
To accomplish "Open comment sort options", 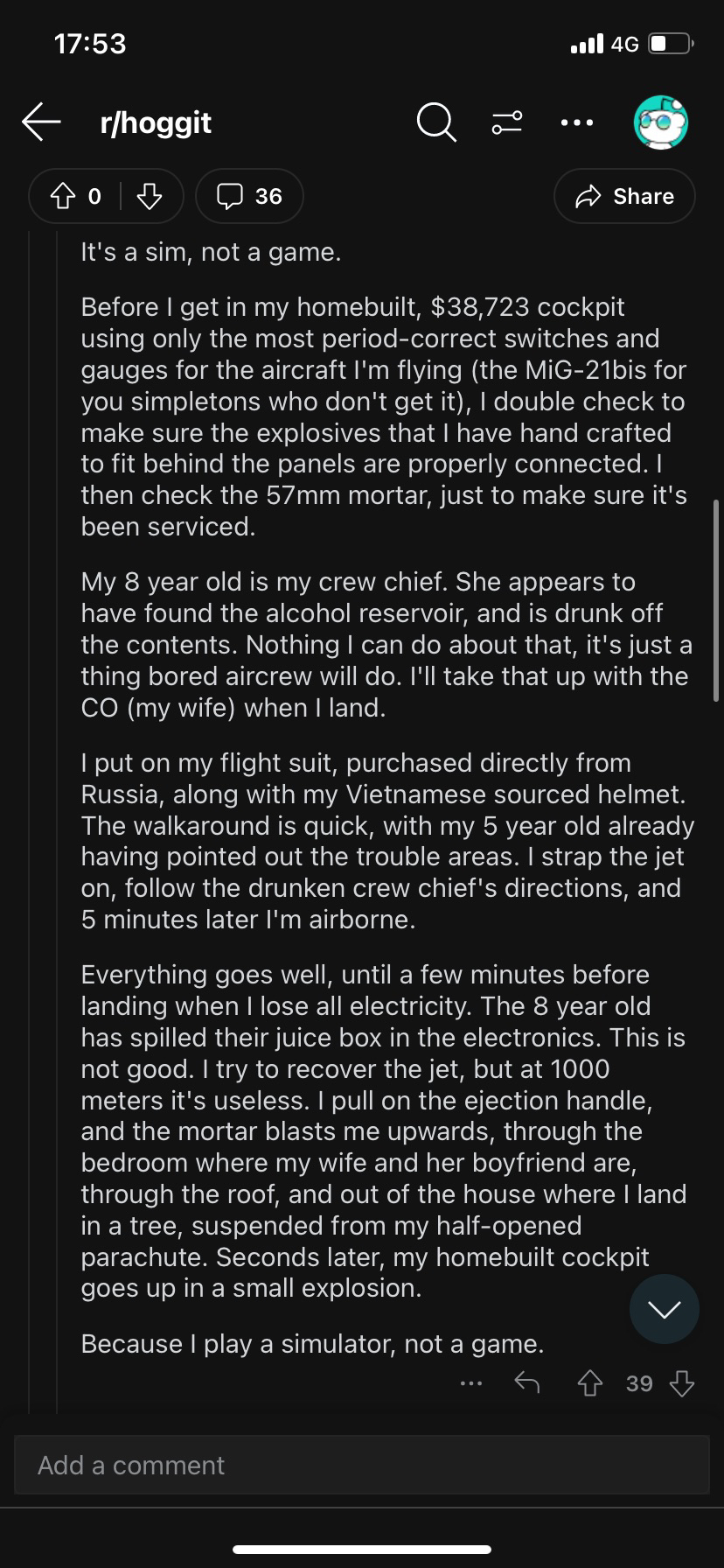I will tap(507, 122).
